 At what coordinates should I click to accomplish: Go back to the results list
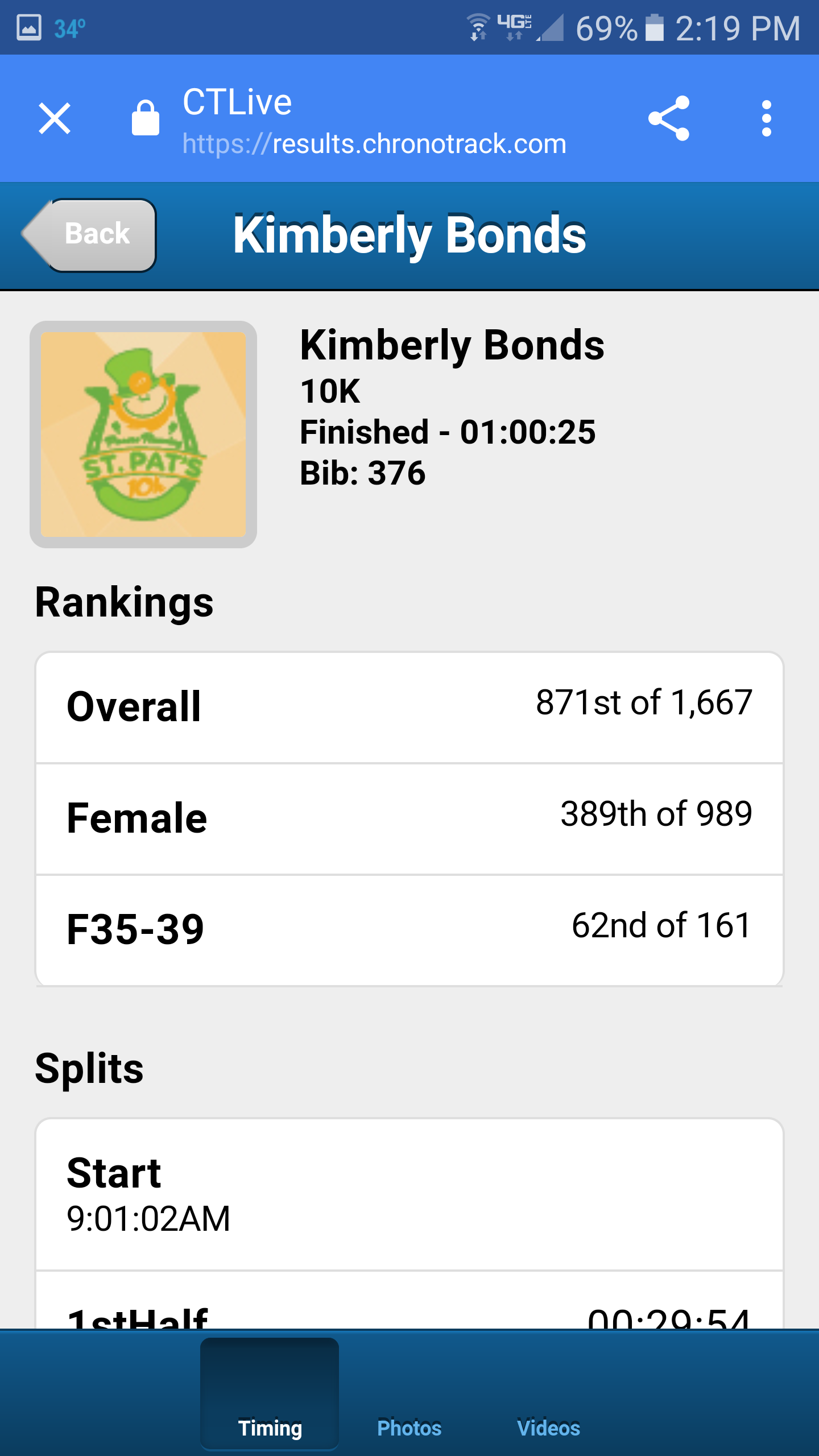tap(91, 234)
